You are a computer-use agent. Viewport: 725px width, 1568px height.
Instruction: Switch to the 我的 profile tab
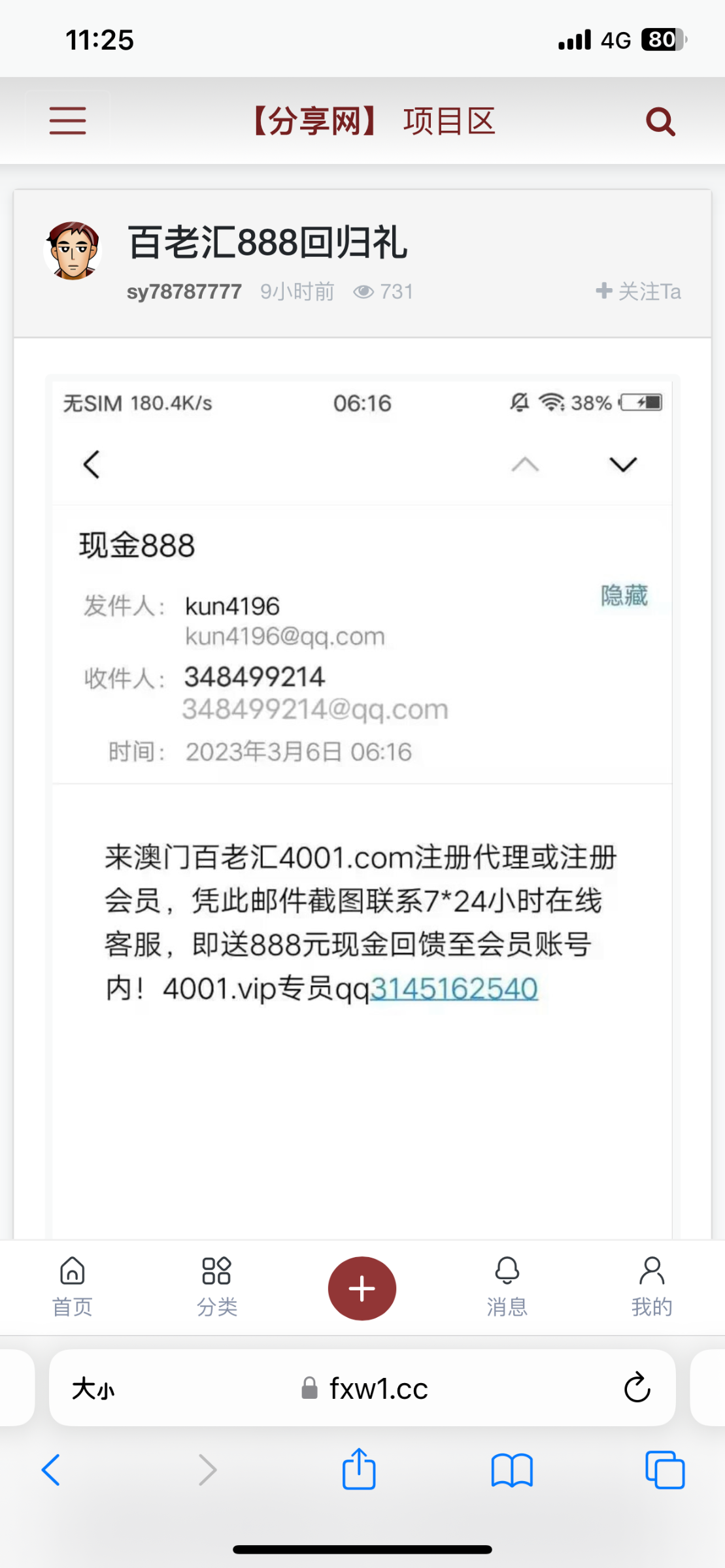pyautogui.click(x=652, y=1287)
